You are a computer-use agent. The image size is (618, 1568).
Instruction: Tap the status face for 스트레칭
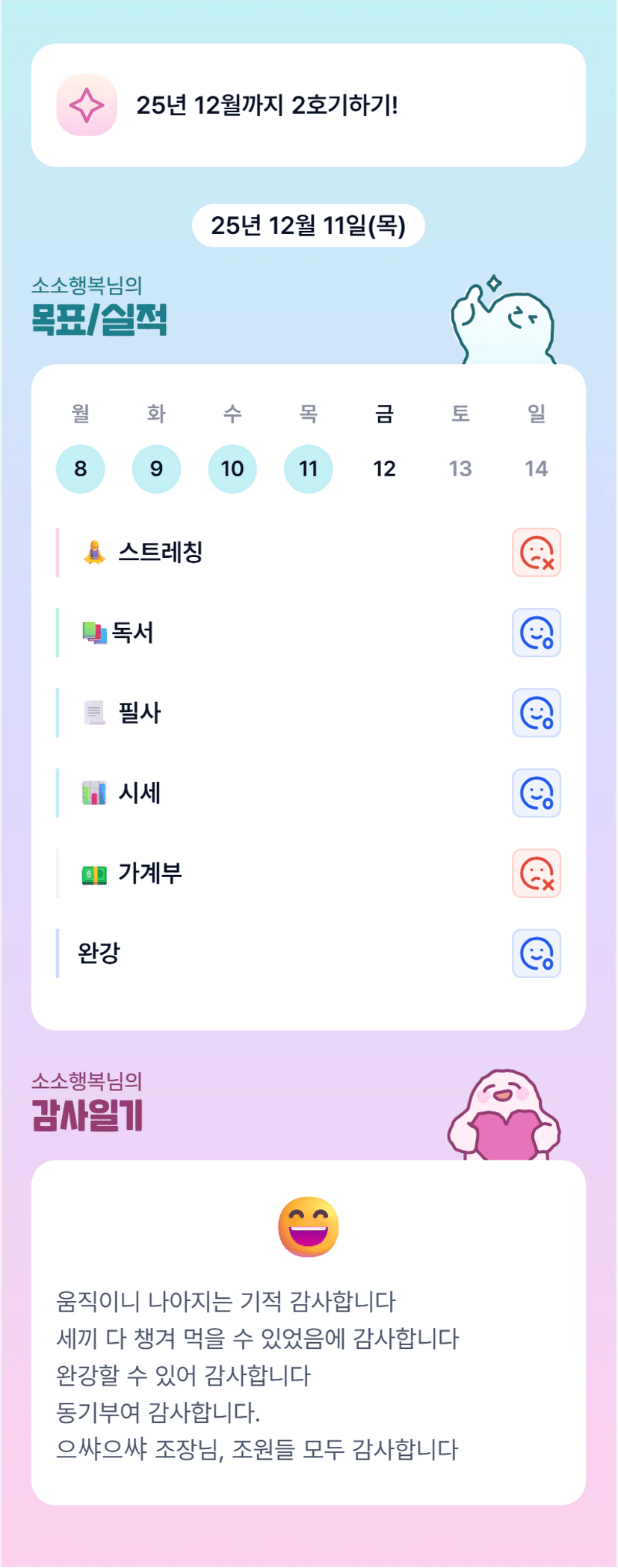(x=536, y=553)
